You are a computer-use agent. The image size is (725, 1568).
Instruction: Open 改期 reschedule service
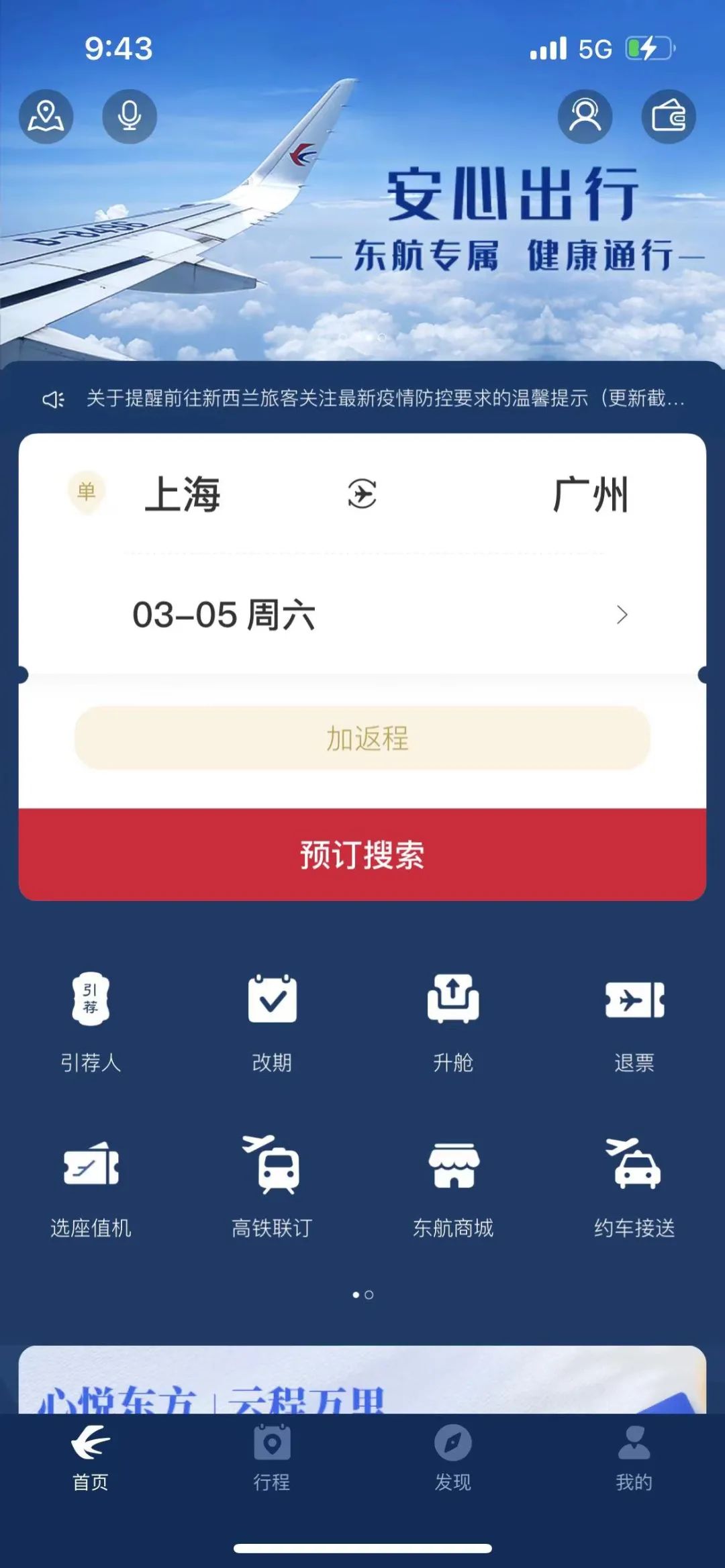[272, 1021]
